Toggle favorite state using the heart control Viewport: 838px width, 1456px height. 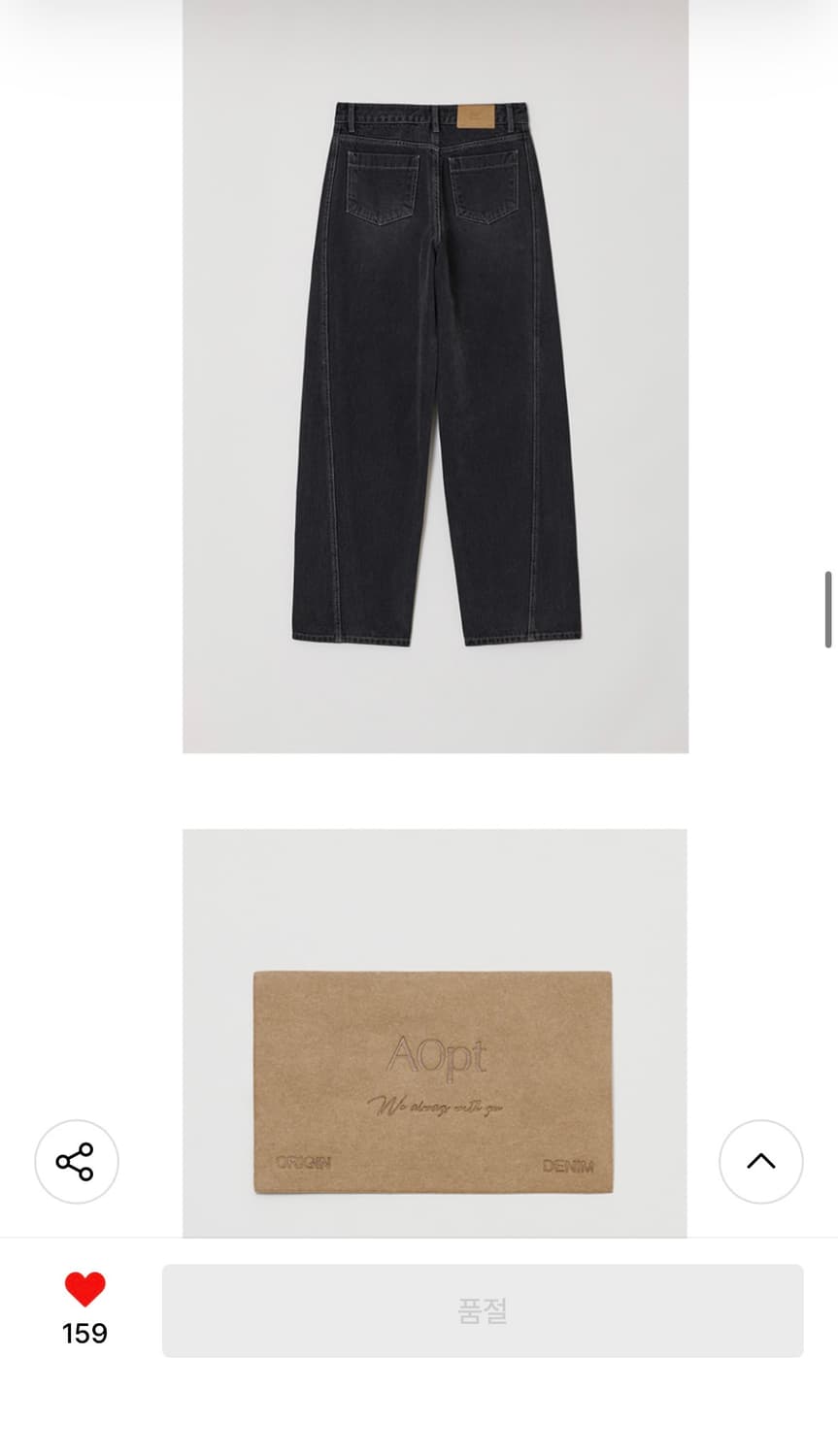pyautogui.click(x=84, y=1288)
